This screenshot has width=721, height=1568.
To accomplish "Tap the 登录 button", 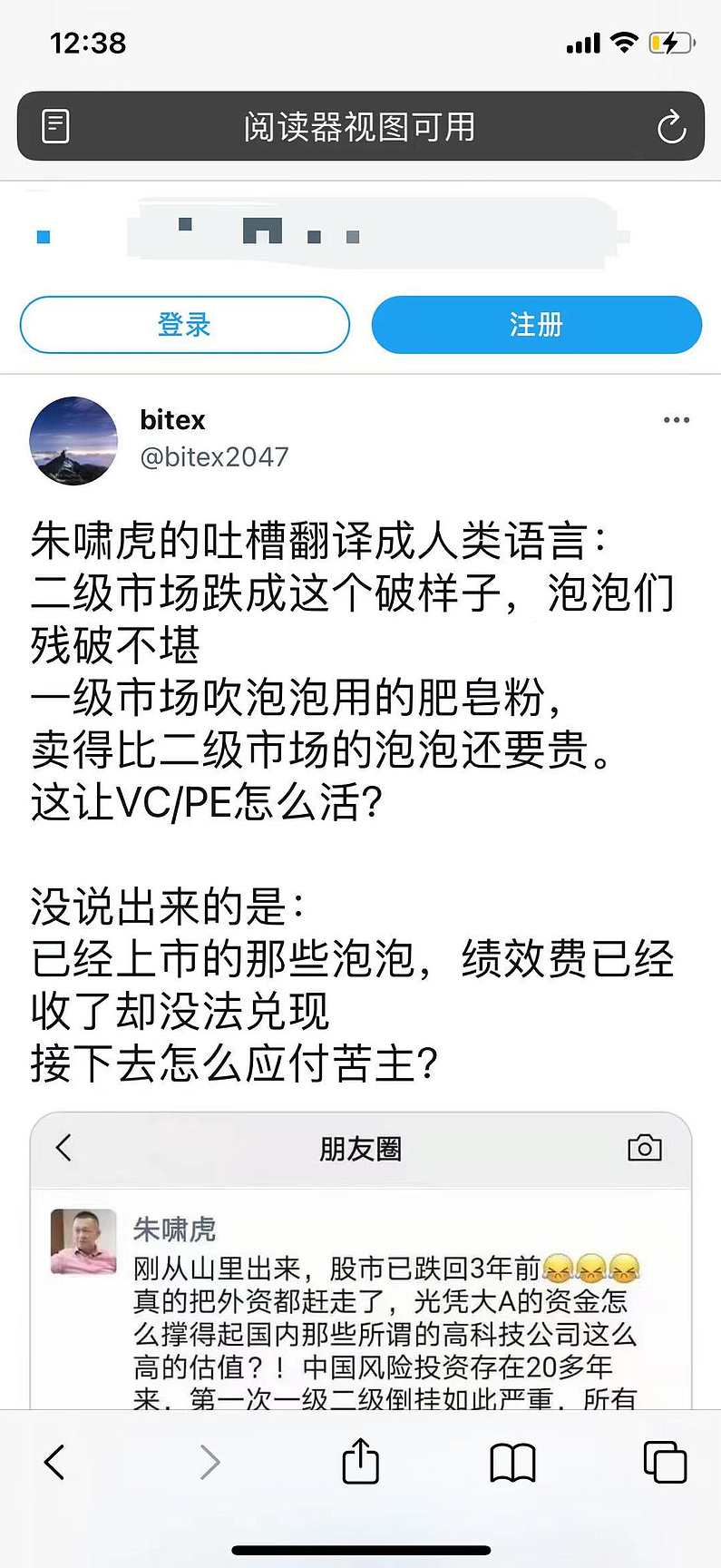I will click(x=184, y=324).
